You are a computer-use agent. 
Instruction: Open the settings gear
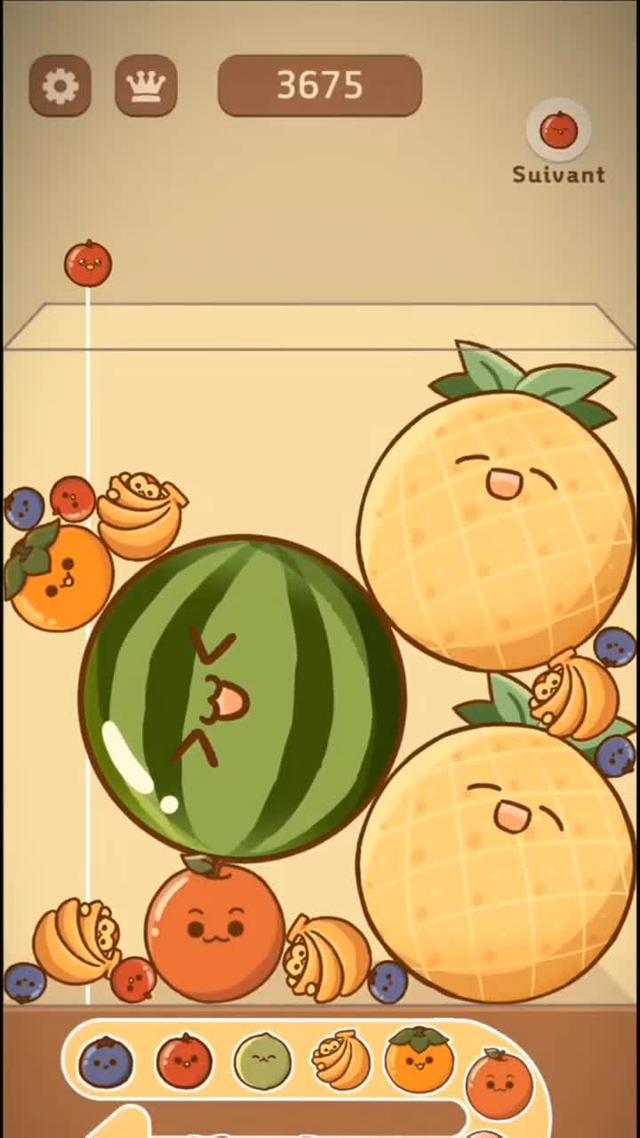60,86
